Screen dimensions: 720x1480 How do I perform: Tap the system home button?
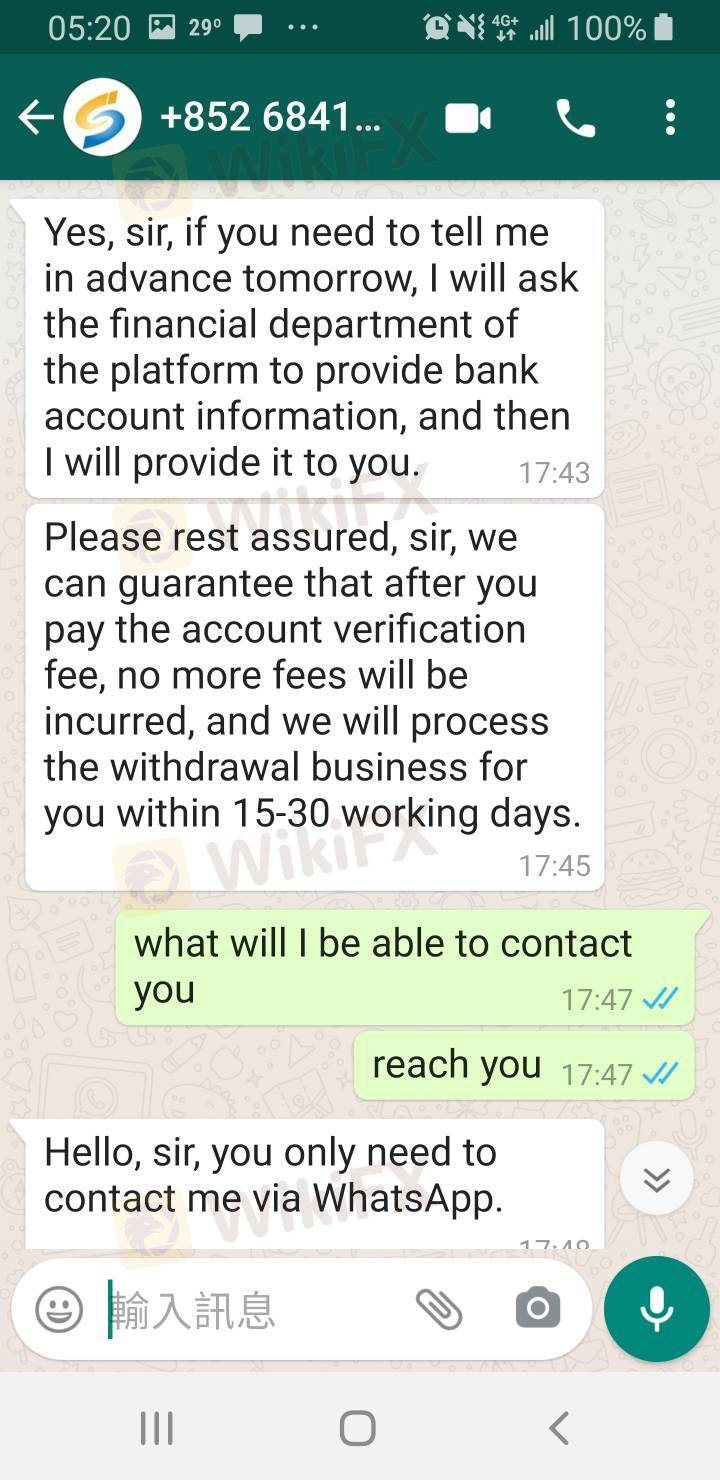point(358,1428)
